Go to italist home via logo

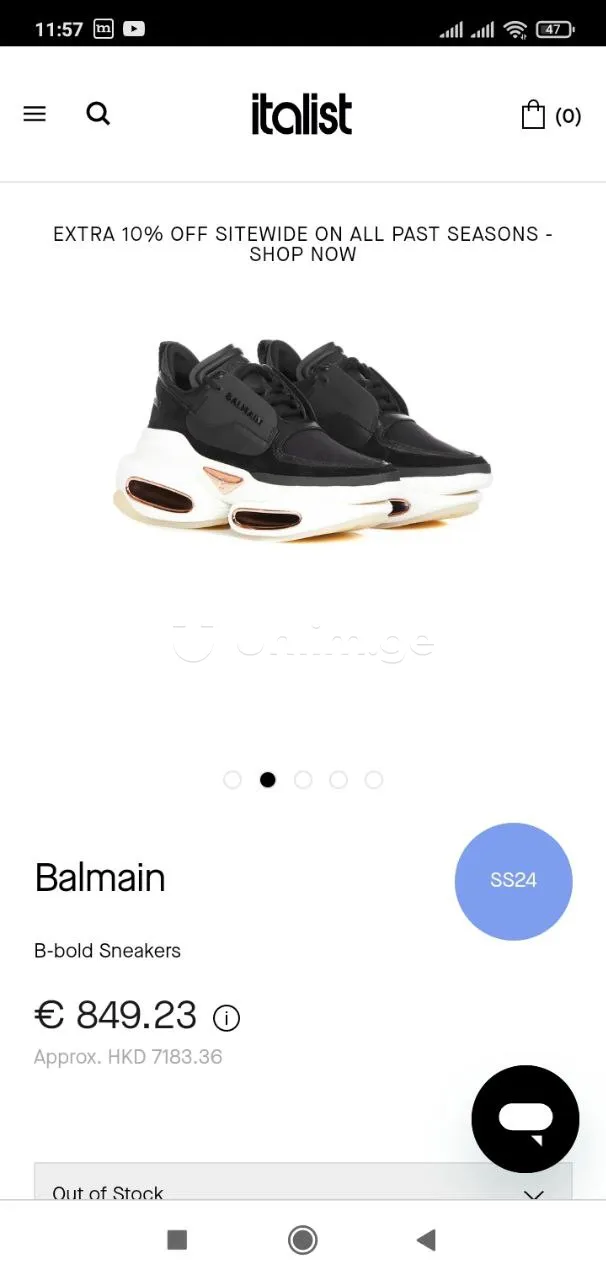[x=302, y=114]
